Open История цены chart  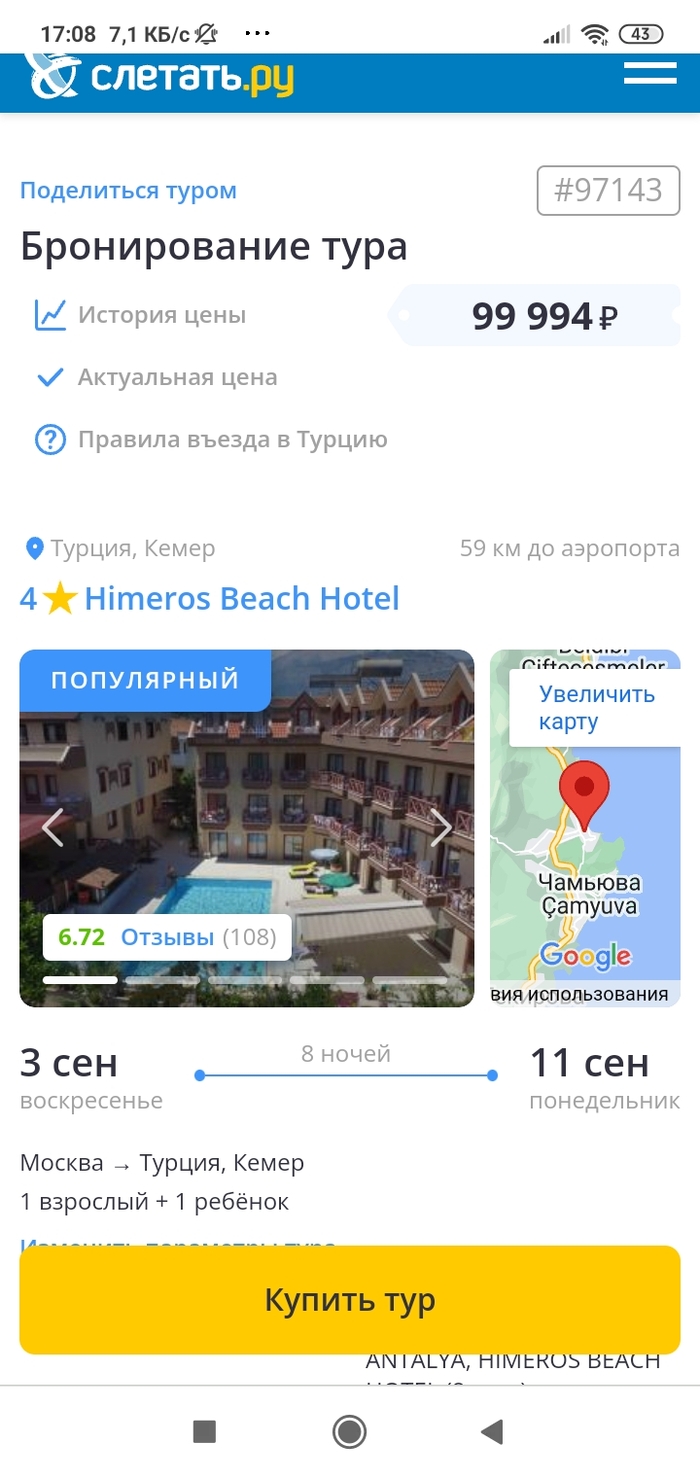161,315
